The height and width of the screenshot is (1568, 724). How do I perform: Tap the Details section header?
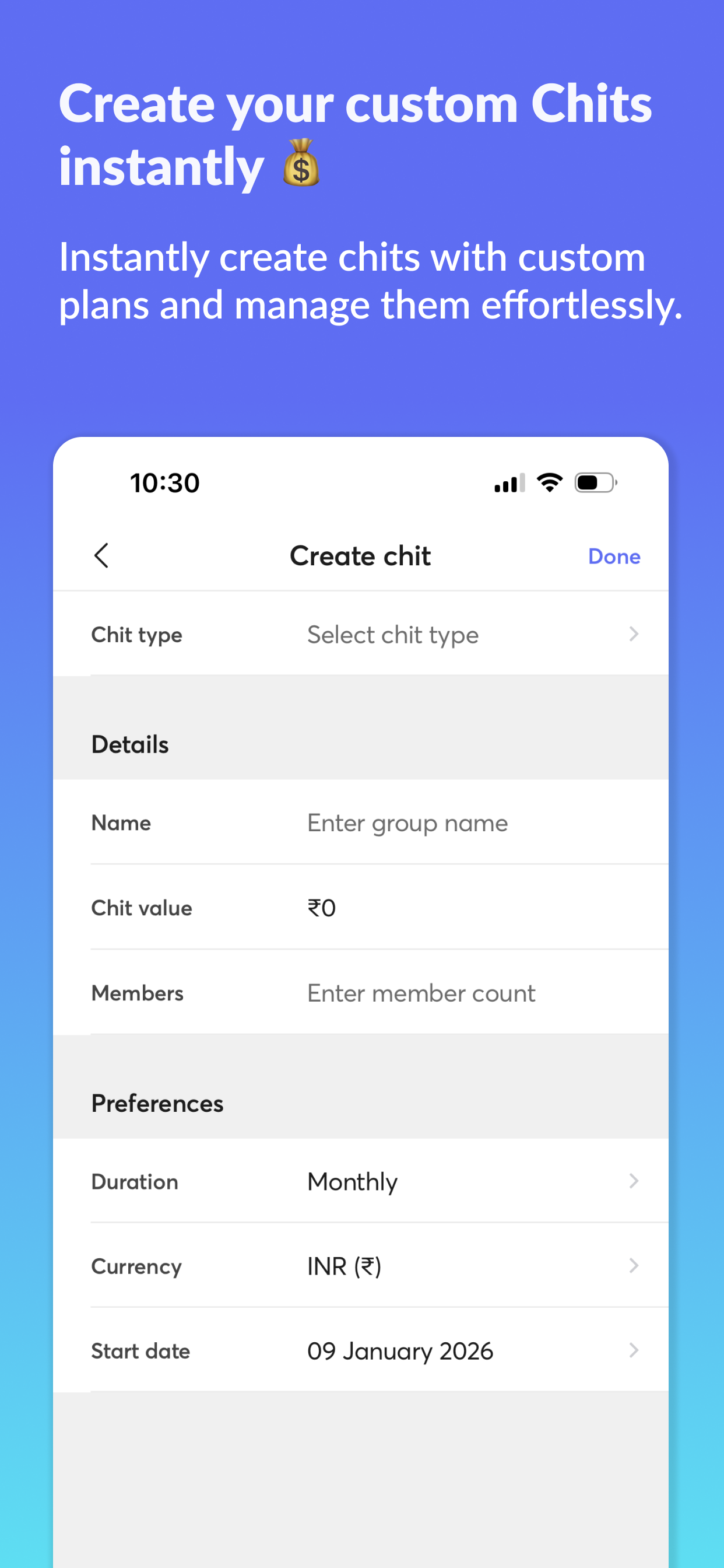(129, 744)
